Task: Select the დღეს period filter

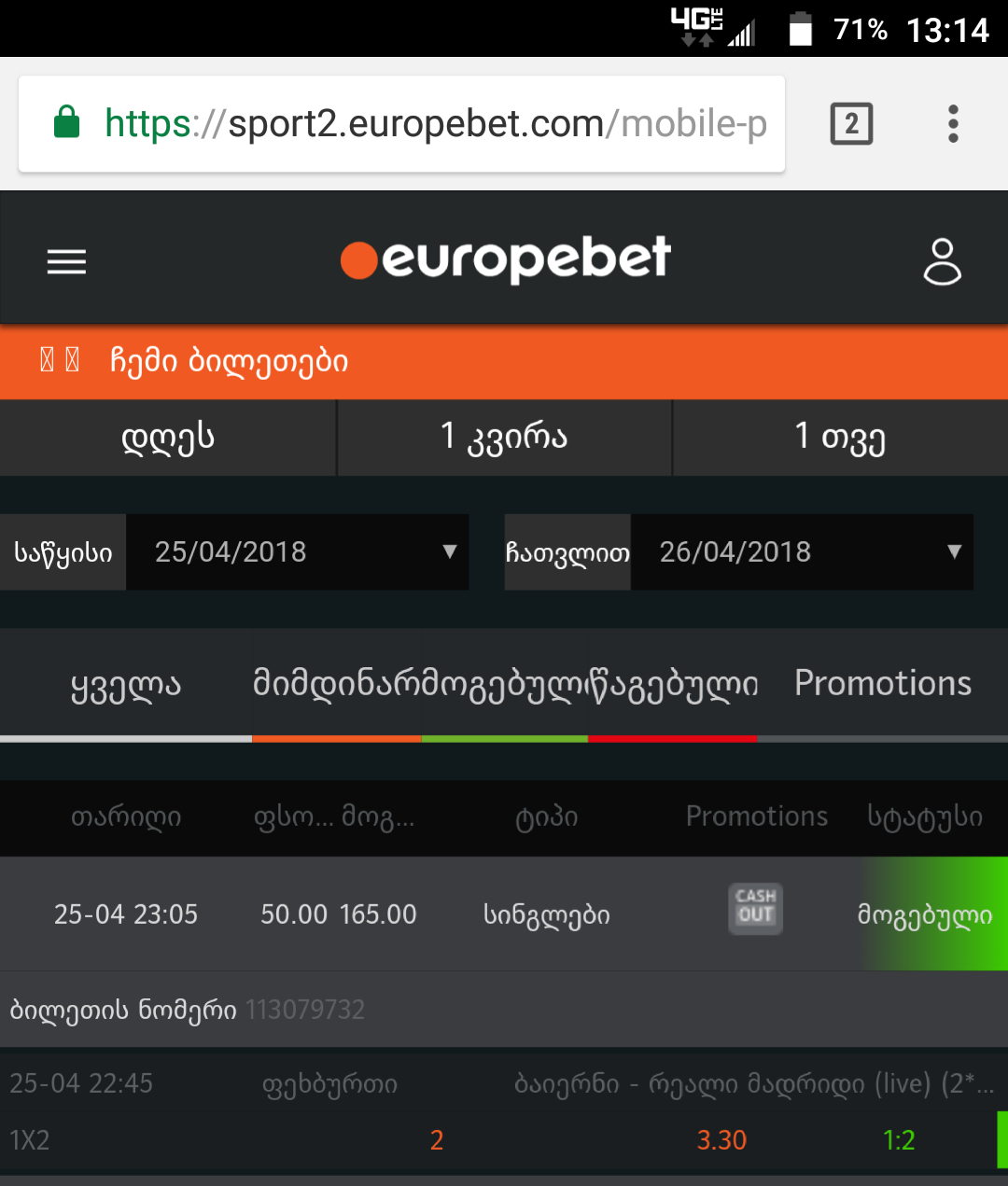Action: click(168, 437)
